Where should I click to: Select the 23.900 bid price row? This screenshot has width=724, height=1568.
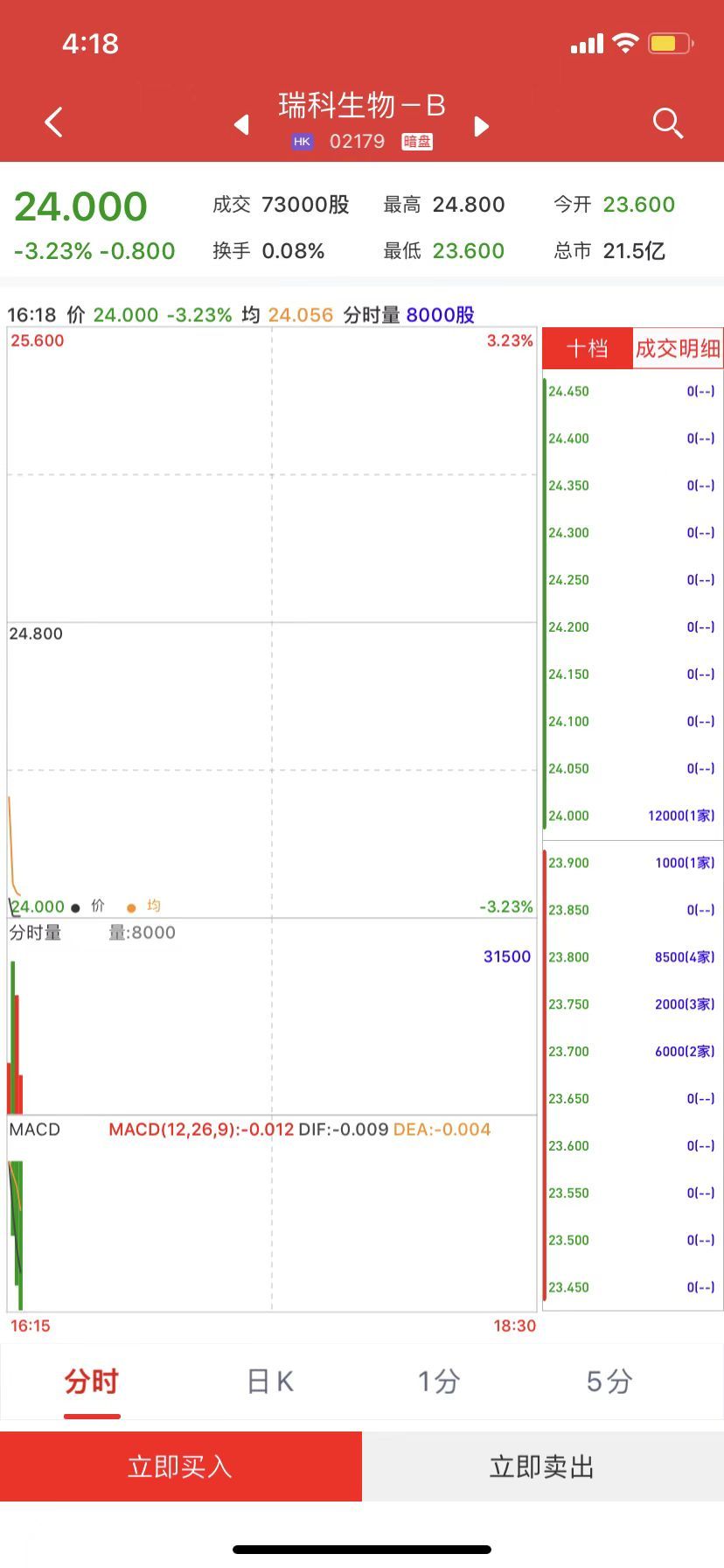tap(631, 863)
